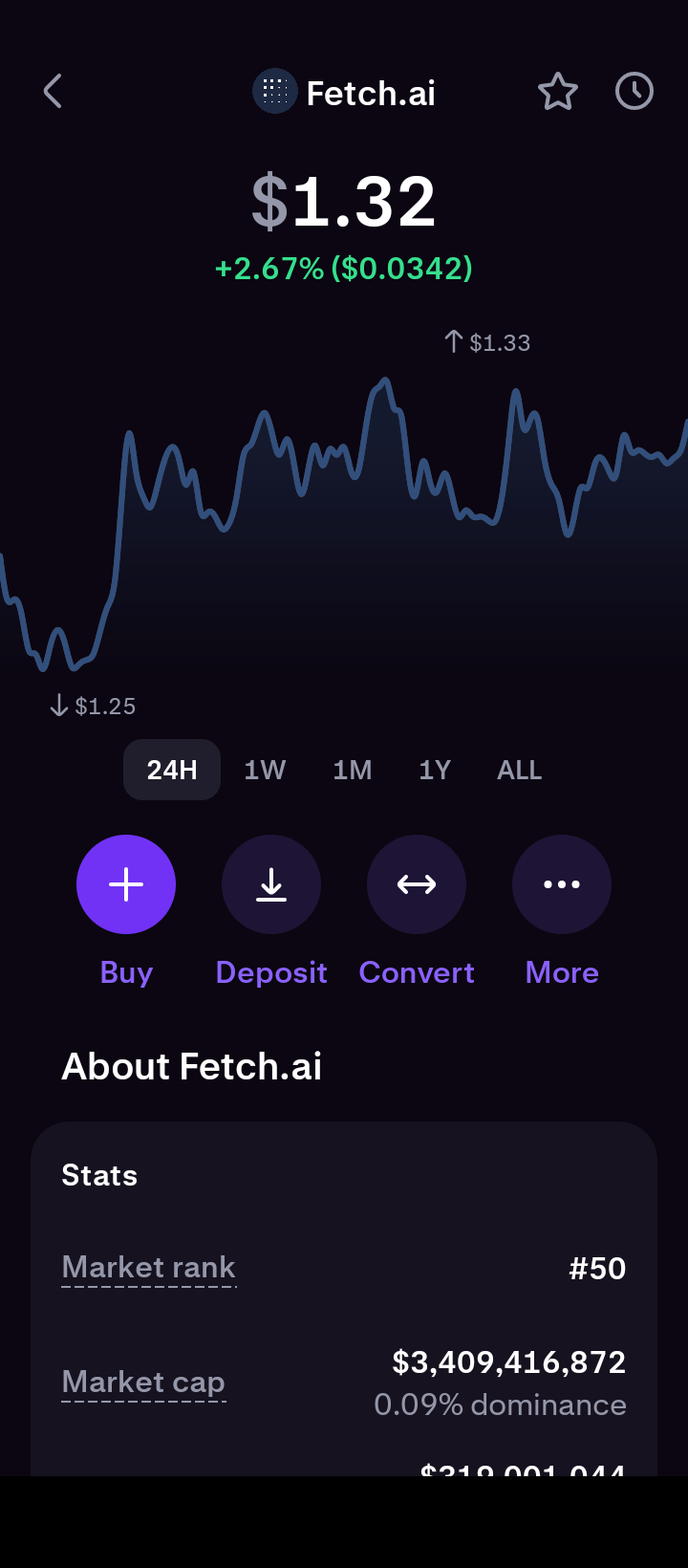This screenshot has height=1568, width=688.
Task: Open Convert for Fetch.ai
Action: [417, 884]
